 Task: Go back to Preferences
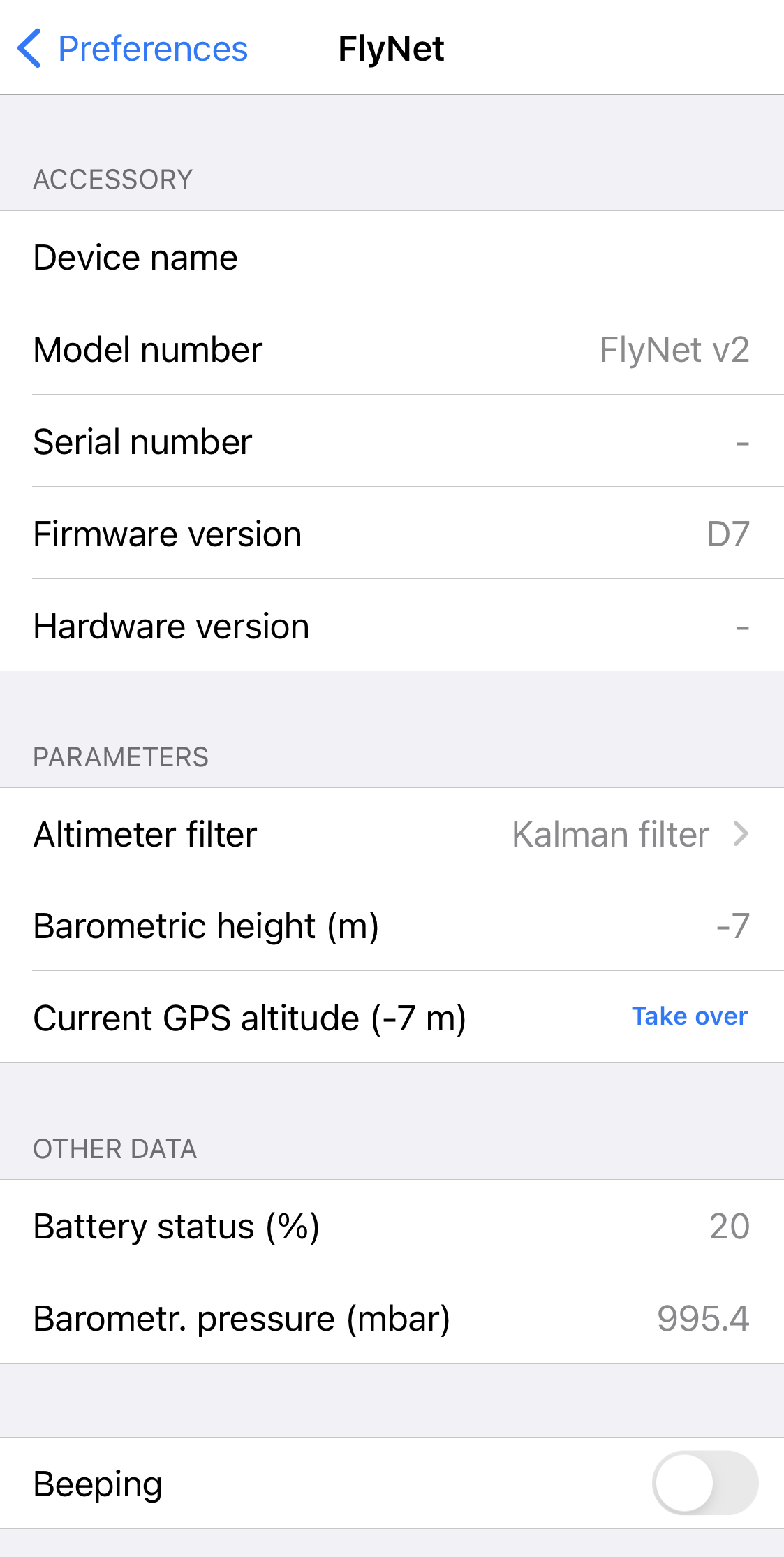pyautogui.click(x=133, y=49)
